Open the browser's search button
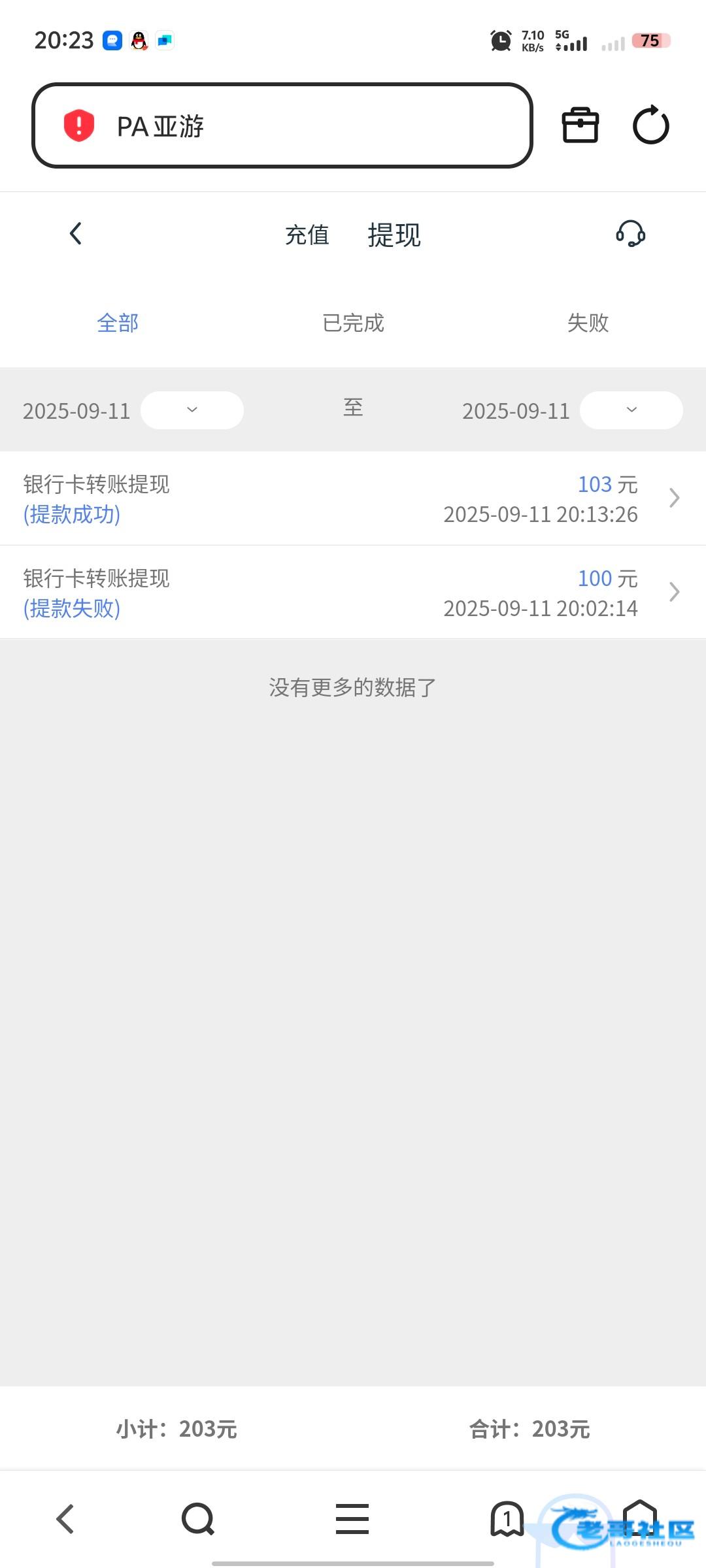Viewport: 706px width, 1568px height. [x=197, y=1518]
